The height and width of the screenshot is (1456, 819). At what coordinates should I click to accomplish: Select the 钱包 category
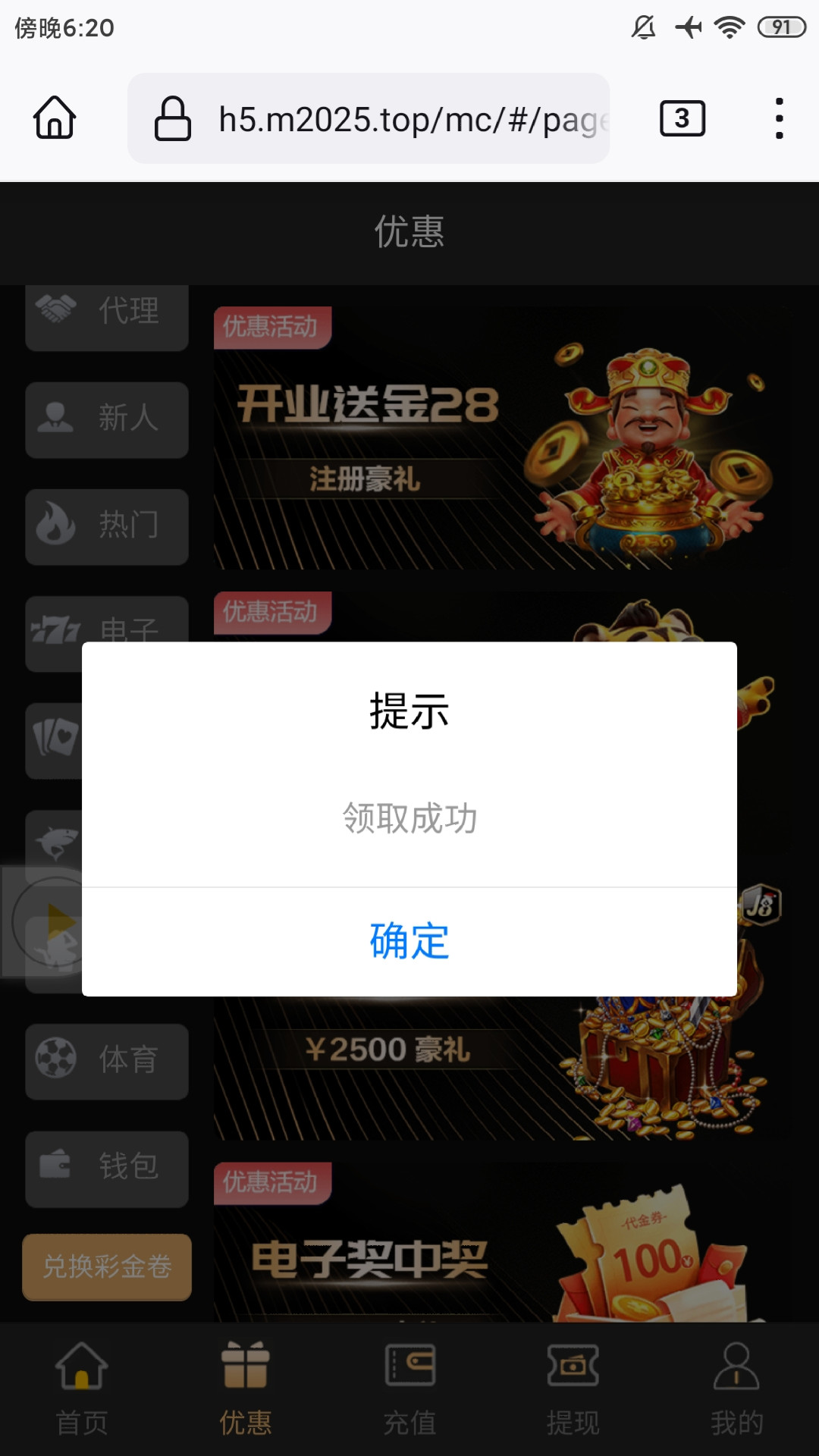[107, 1168]
